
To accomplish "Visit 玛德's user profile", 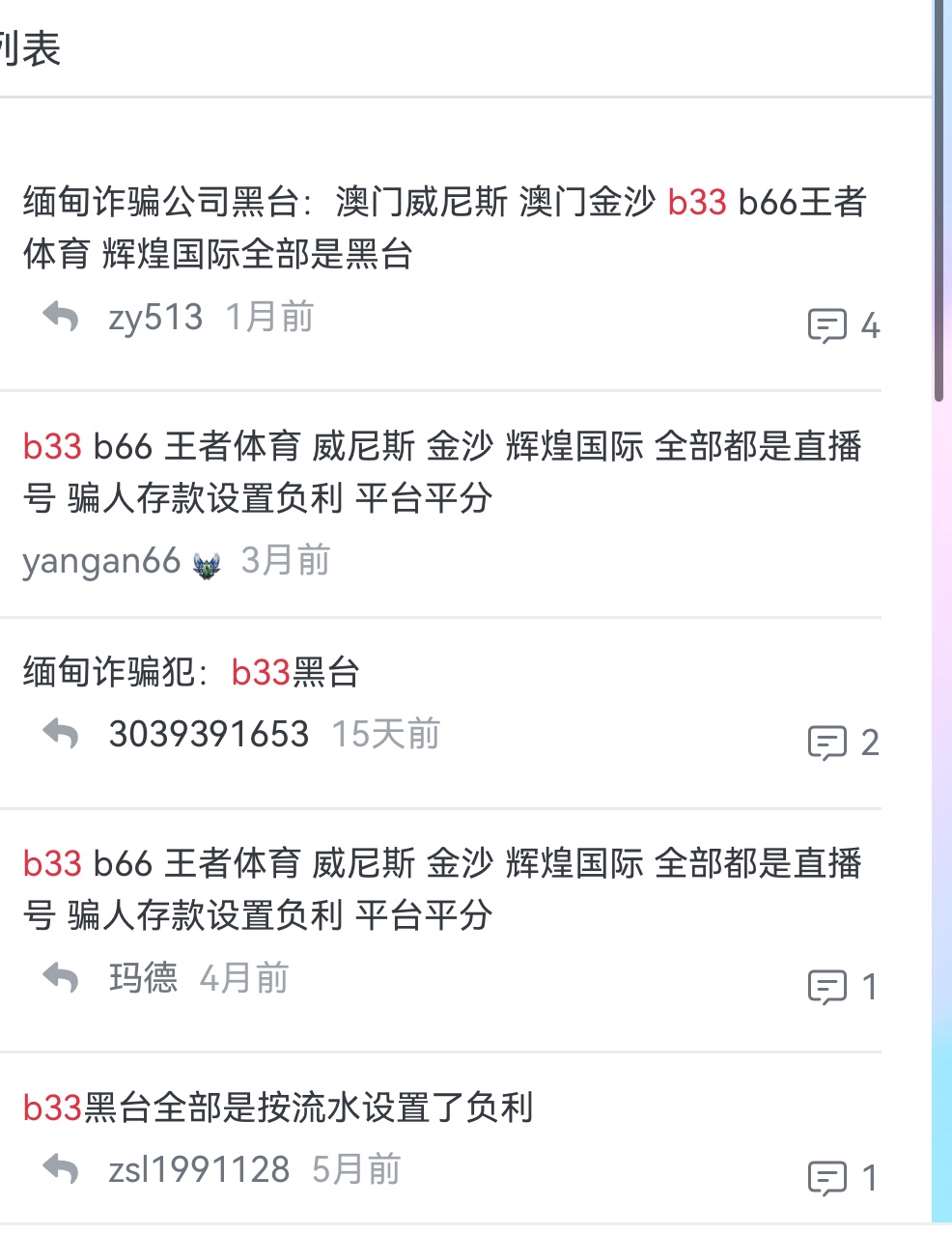I will (x=143, y=979).
